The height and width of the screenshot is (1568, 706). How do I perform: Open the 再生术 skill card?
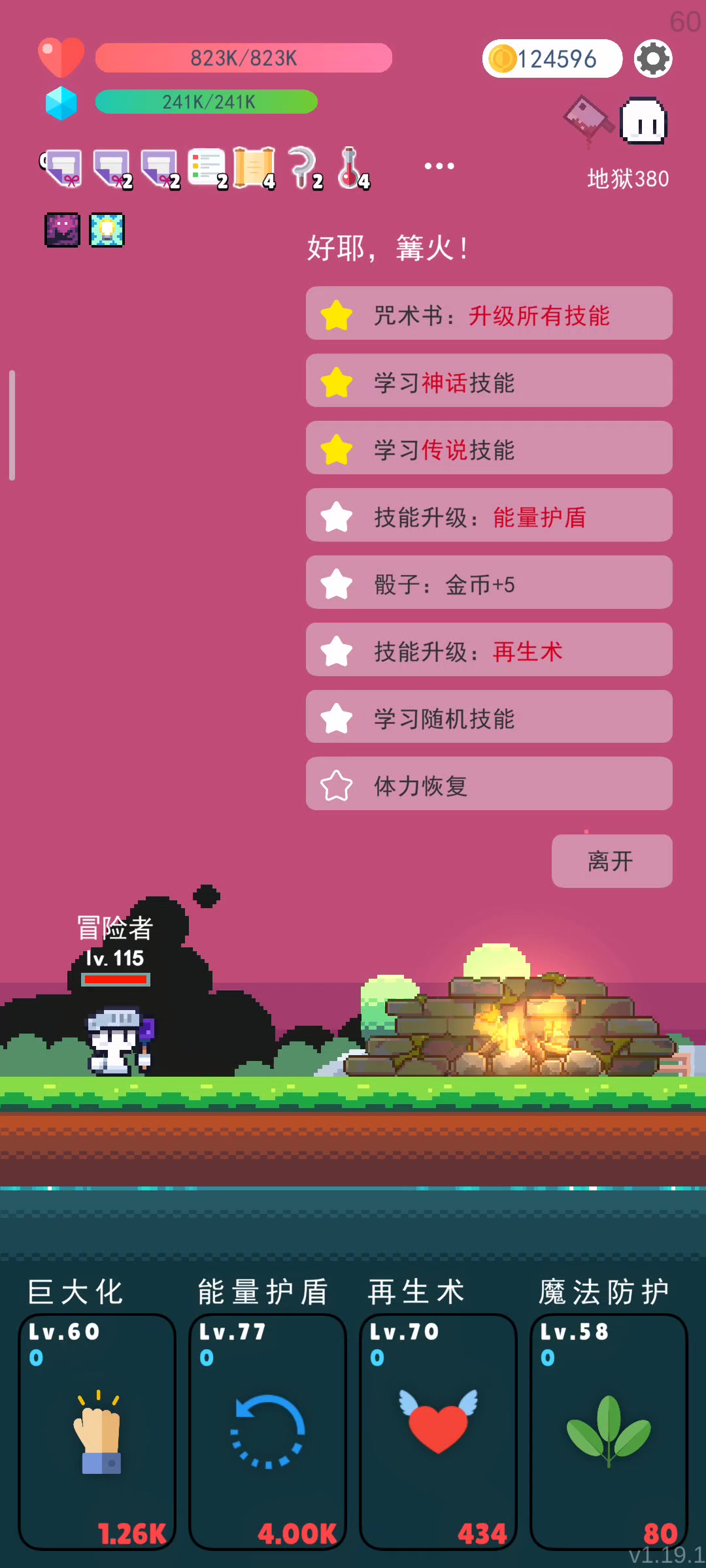pos(439,1431)
